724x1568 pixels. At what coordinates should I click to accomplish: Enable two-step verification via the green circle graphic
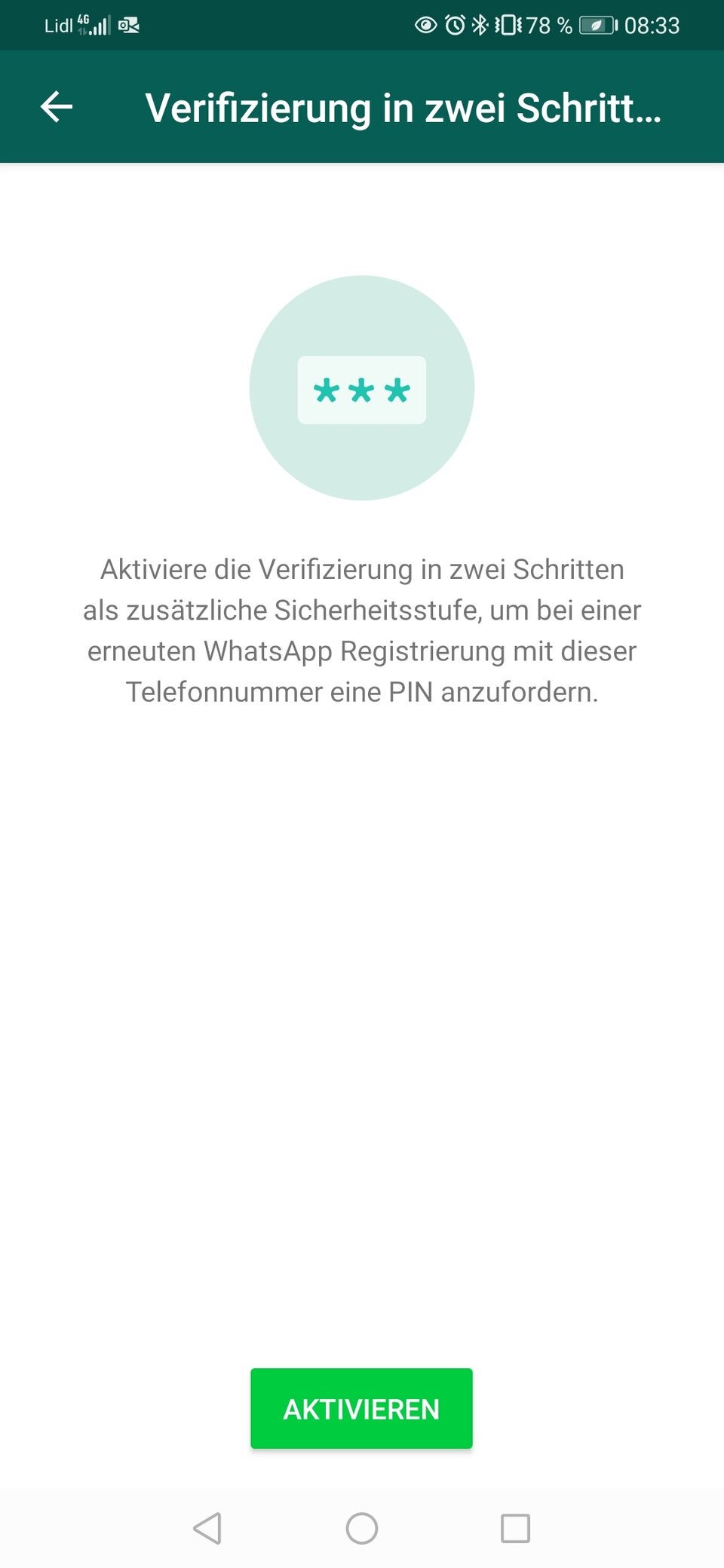point(361,389)
